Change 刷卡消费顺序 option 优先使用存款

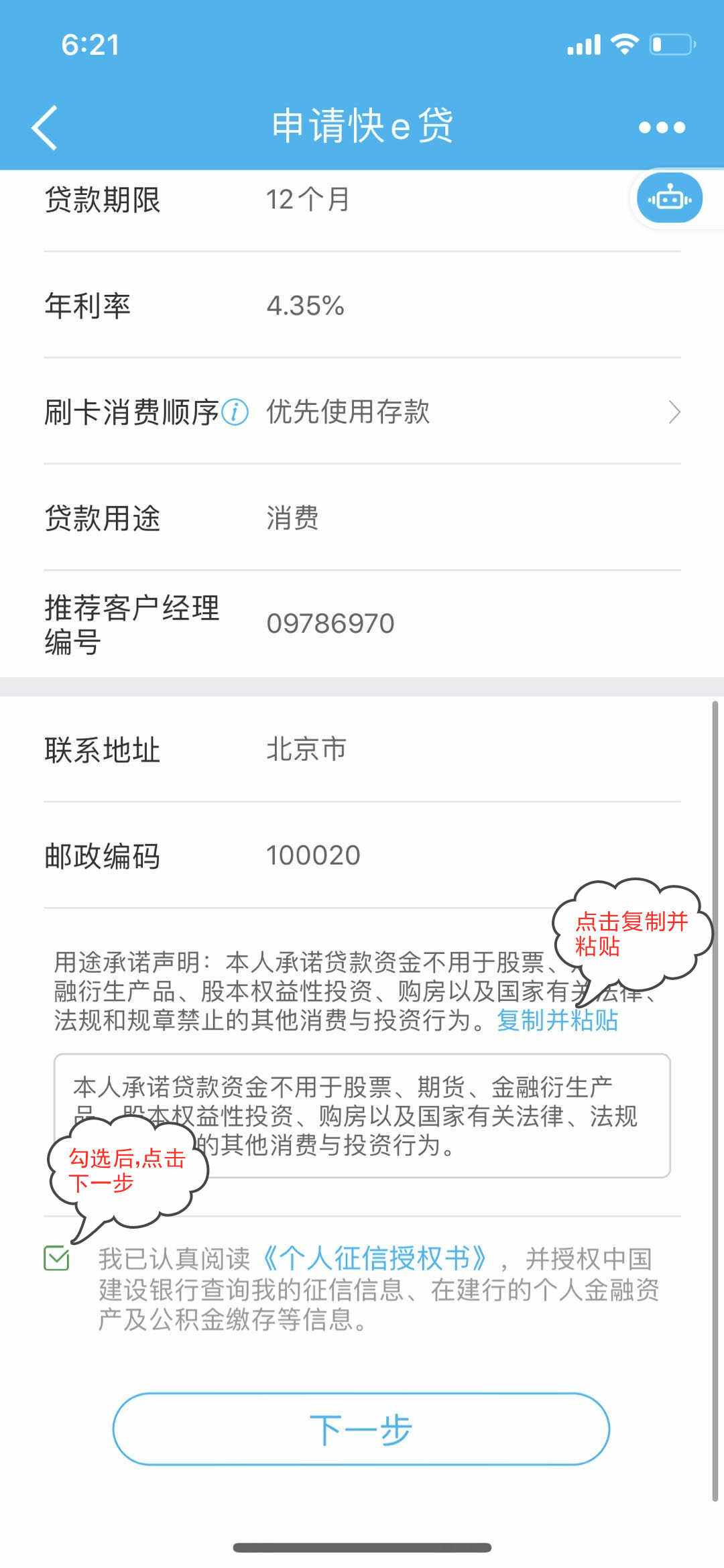pyautogui.click(x=469, y=412)
